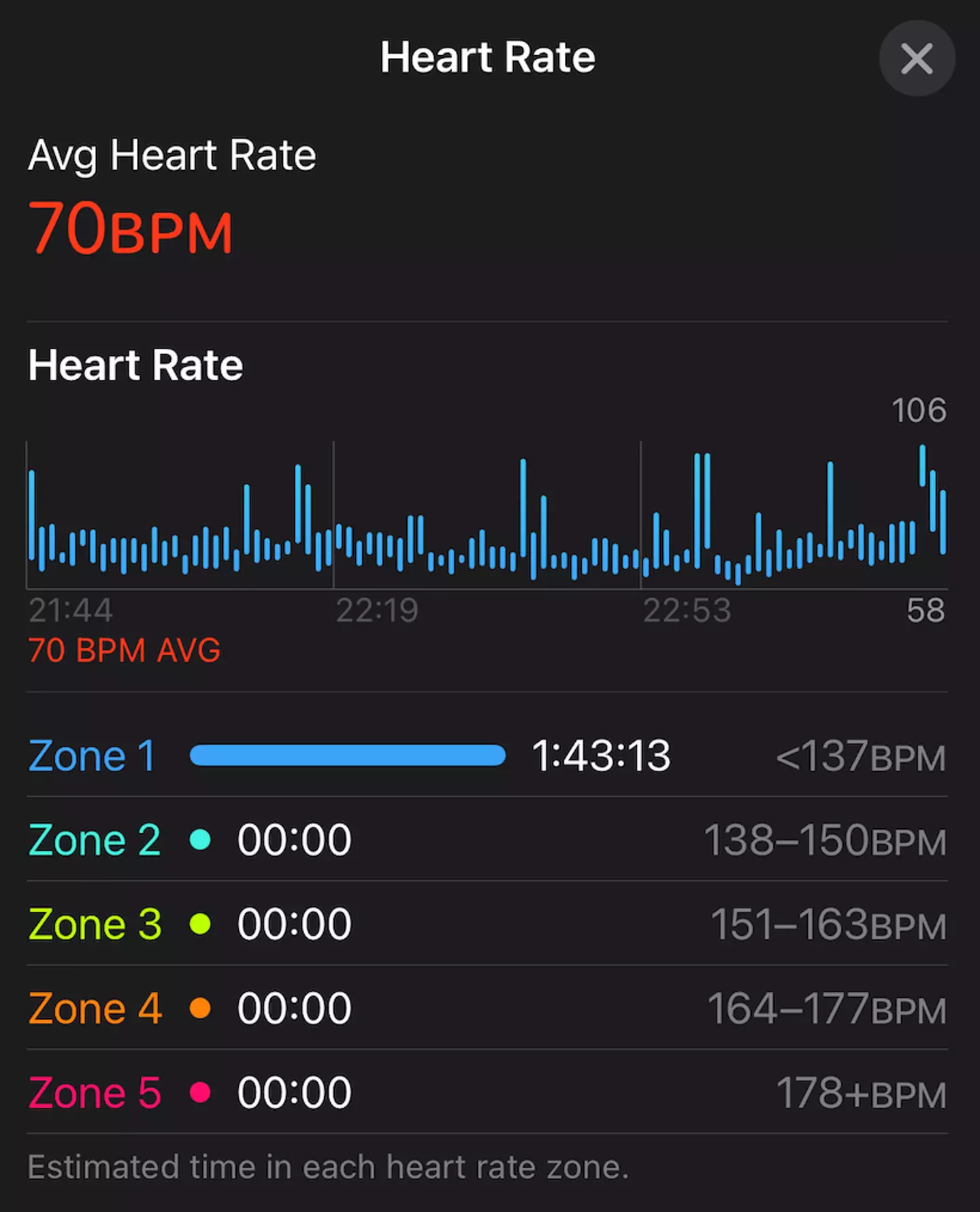Tap the 70 BPM AVG label below chart
Viewport: 980px width, 1212px height.
[123, 651]
